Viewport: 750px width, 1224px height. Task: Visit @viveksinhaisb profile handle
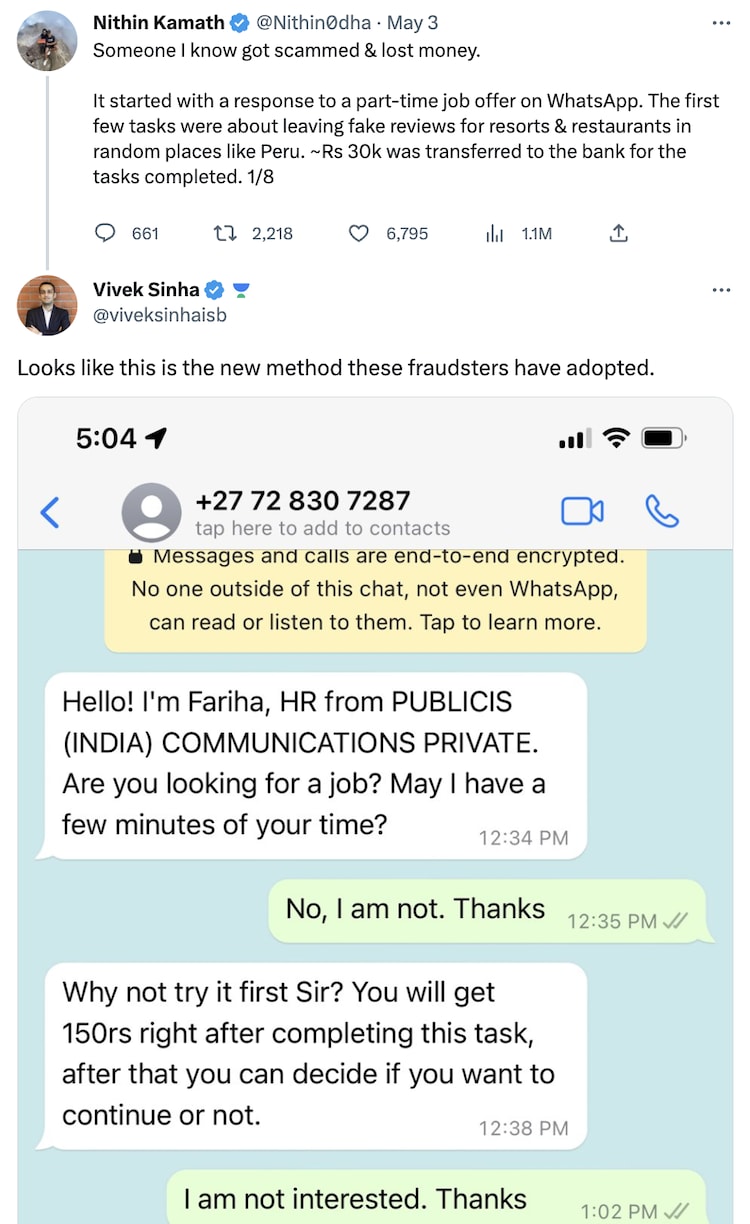tap(159, 314)
